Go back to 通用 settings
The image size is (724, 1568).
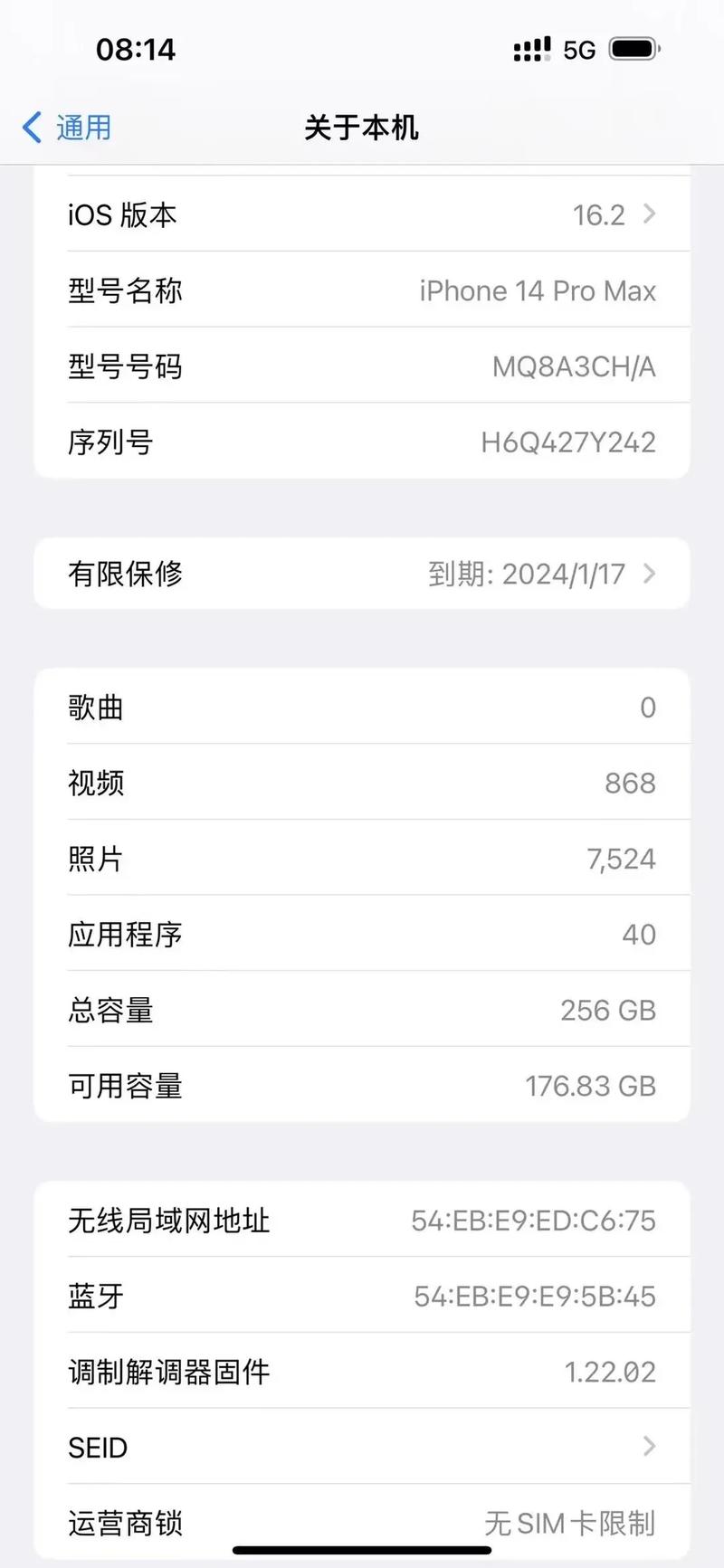pos(68,128)
